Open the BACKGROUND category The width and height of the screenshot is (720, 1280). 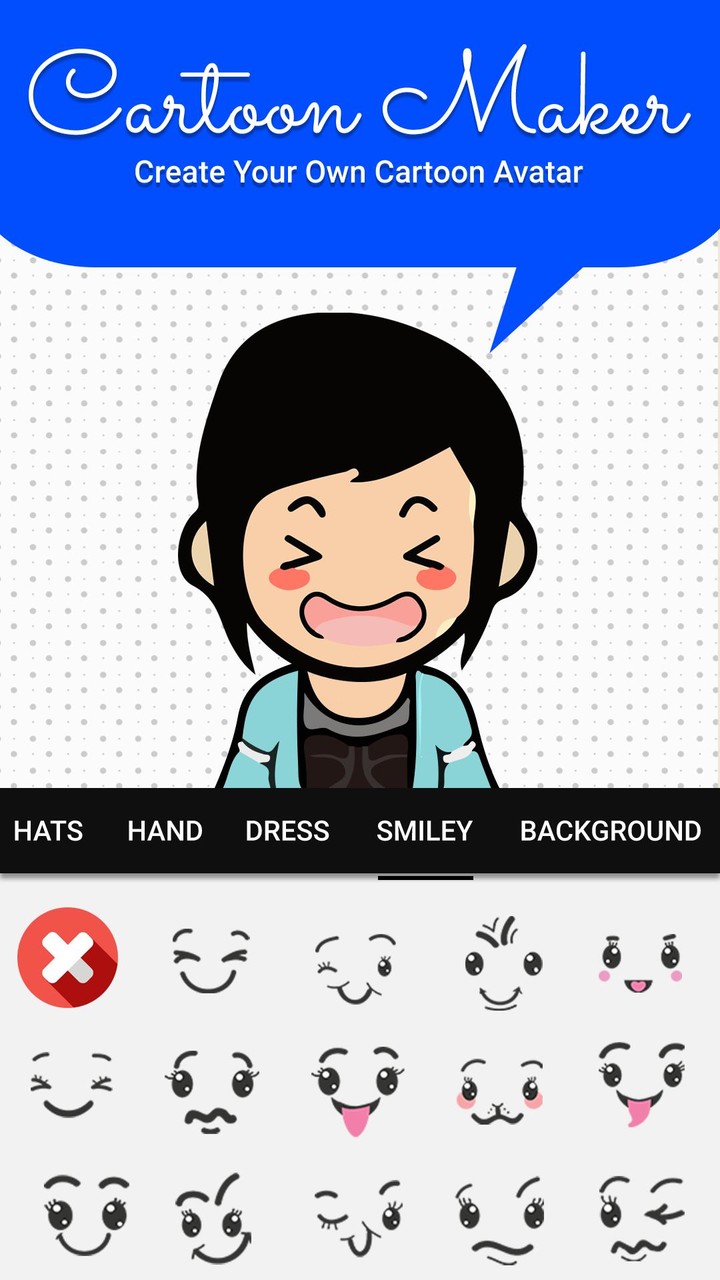pos(611,831)
